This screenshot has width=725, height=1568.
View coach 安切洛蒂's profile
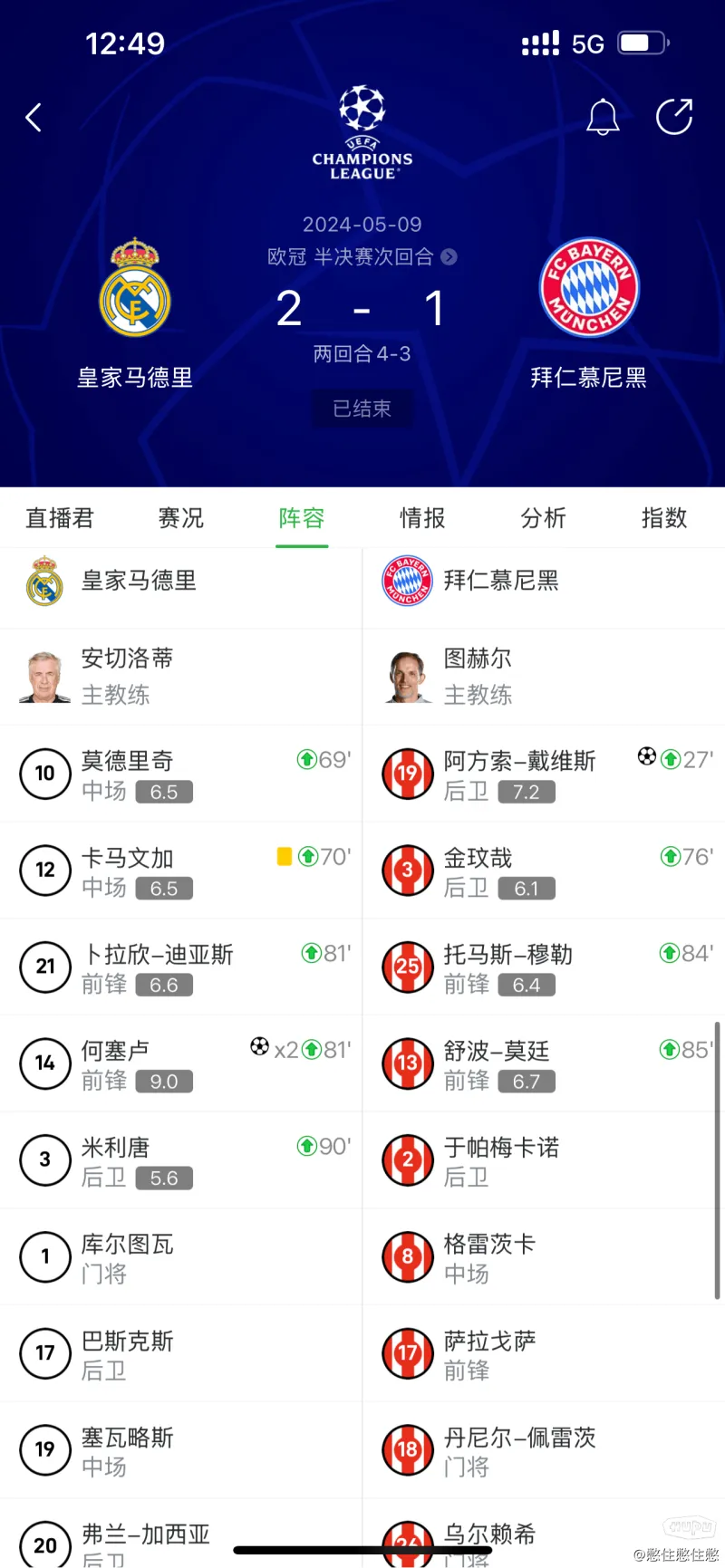pyautogui.click(x=127, y=676)
